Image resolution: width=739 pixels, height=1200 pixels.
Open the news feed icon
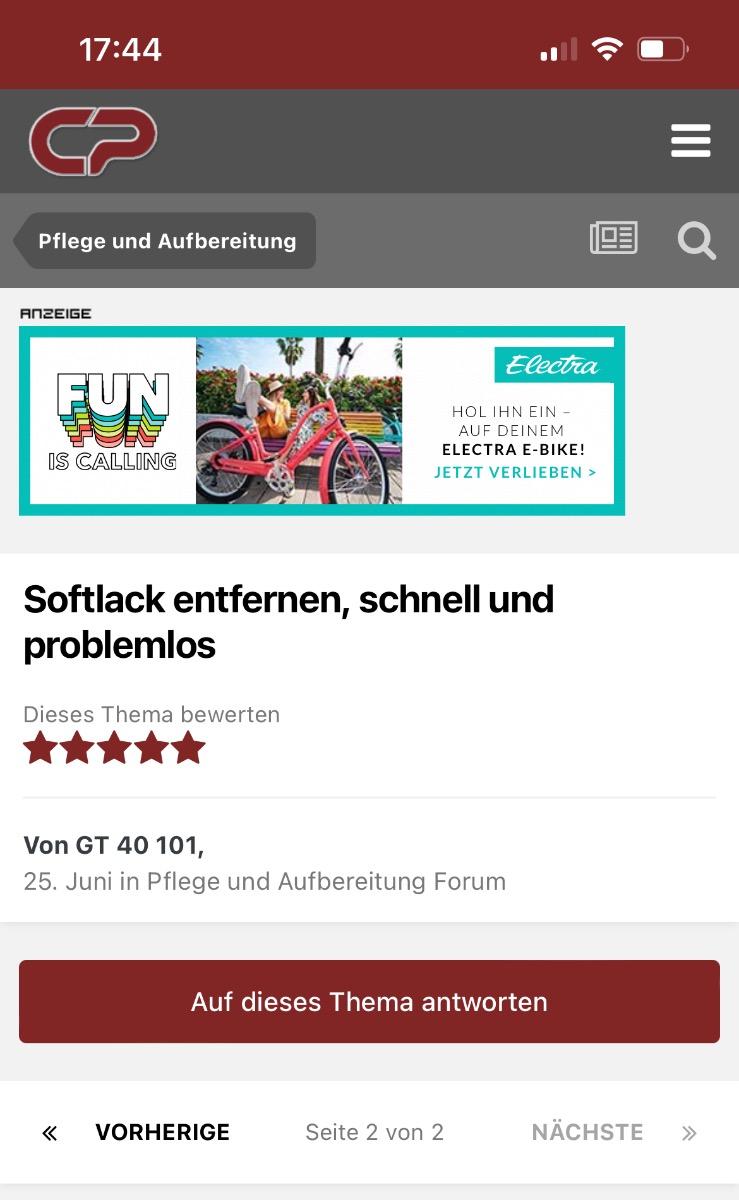pos(613,239)
